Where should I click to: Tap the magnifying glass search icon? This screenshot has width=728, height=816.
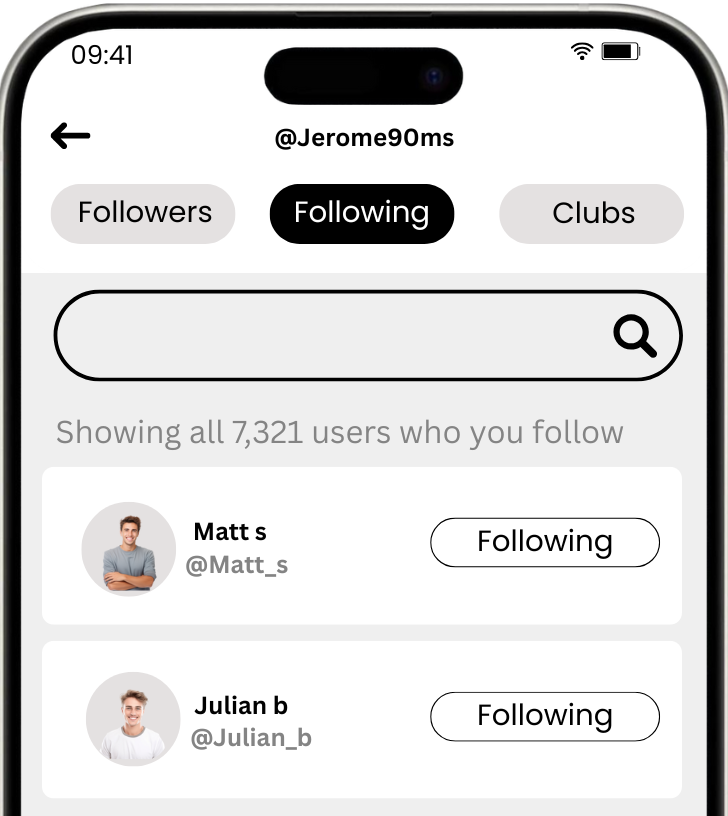pos(635,337)
